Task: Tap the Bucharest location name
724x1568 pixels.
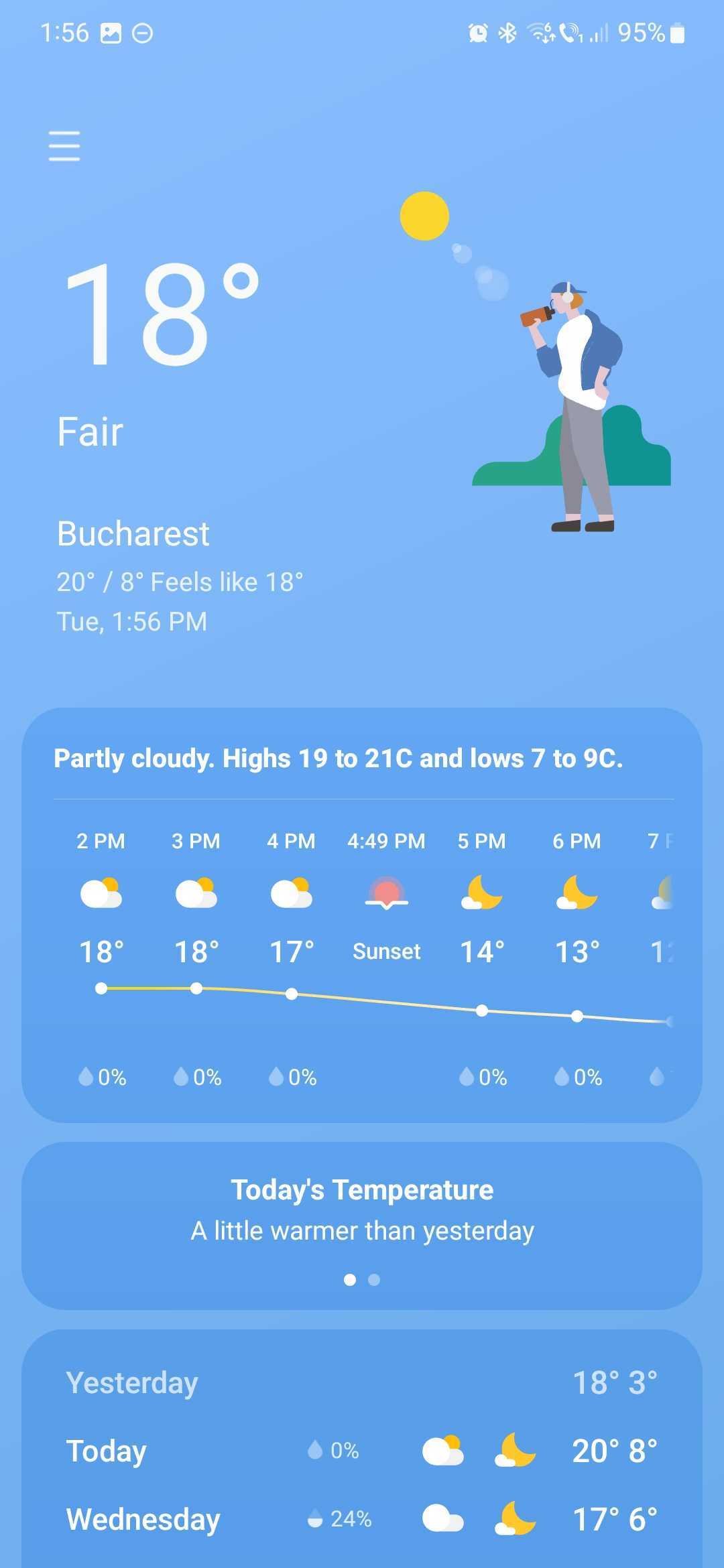Action: (x=133, y=534)
